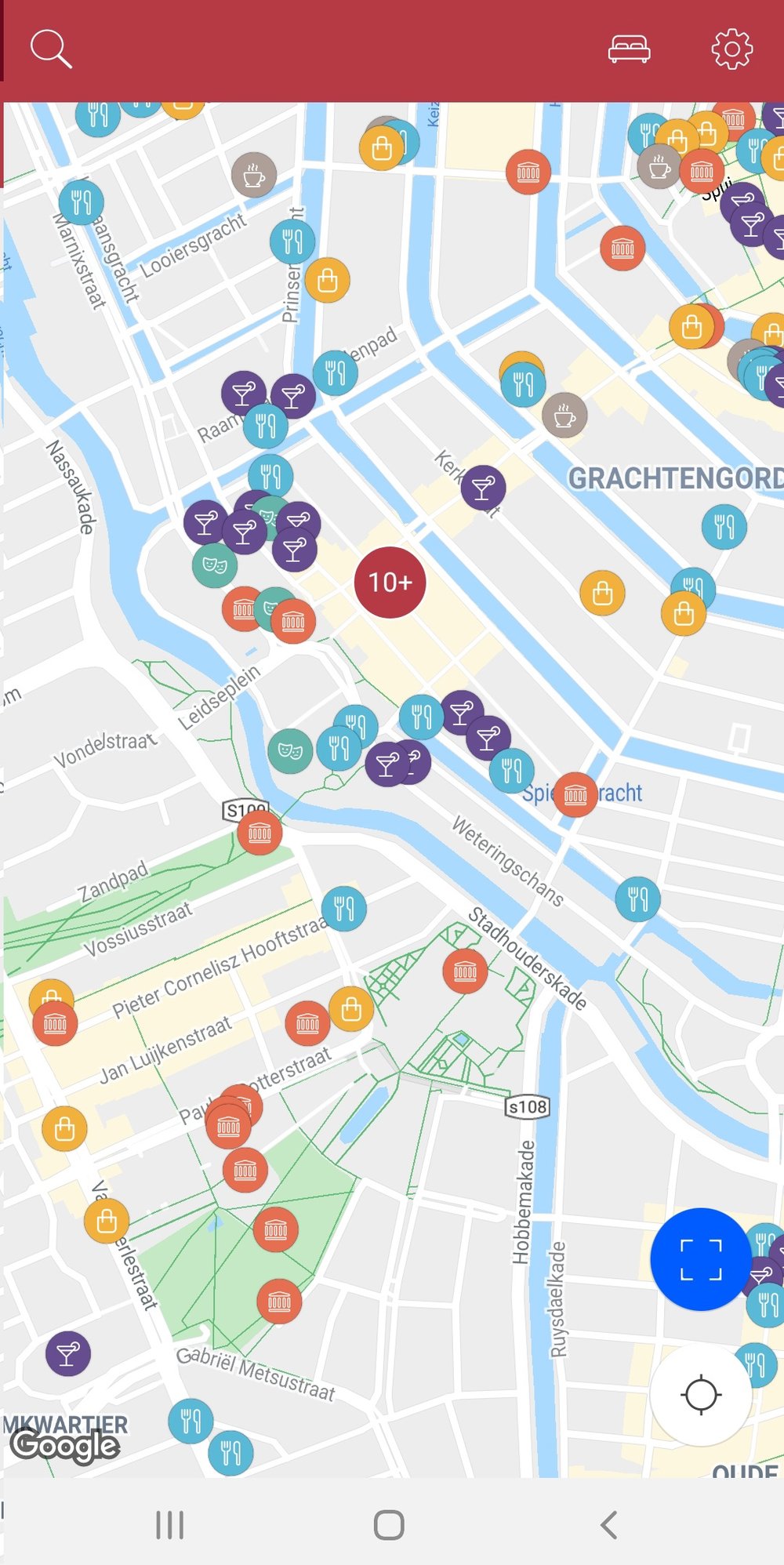Tap the museum marker above Gabriël Metsustraat
The image size is (784, 1565).
[279, 1302]
